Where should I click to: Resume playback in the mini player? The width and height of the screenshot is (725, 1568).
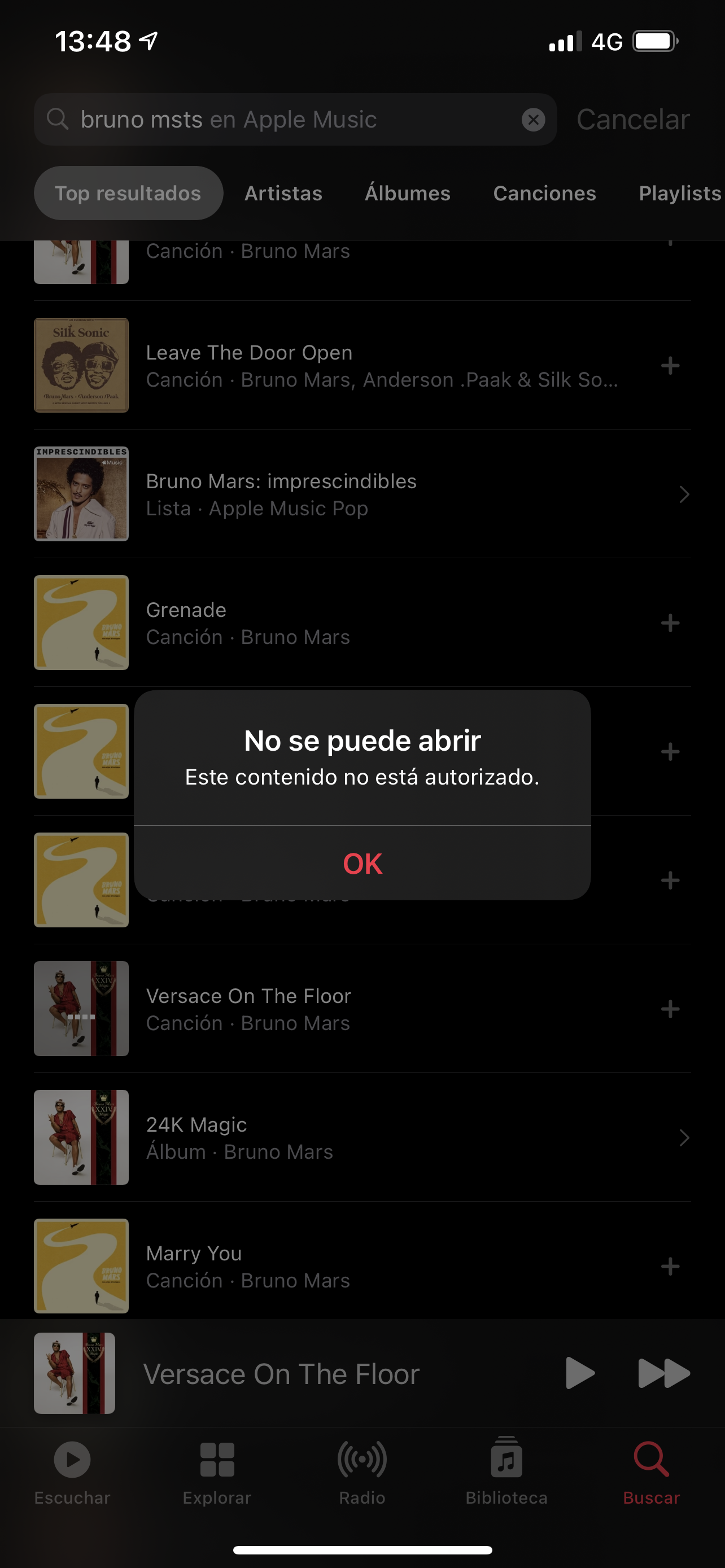(x=579, y=1373)
